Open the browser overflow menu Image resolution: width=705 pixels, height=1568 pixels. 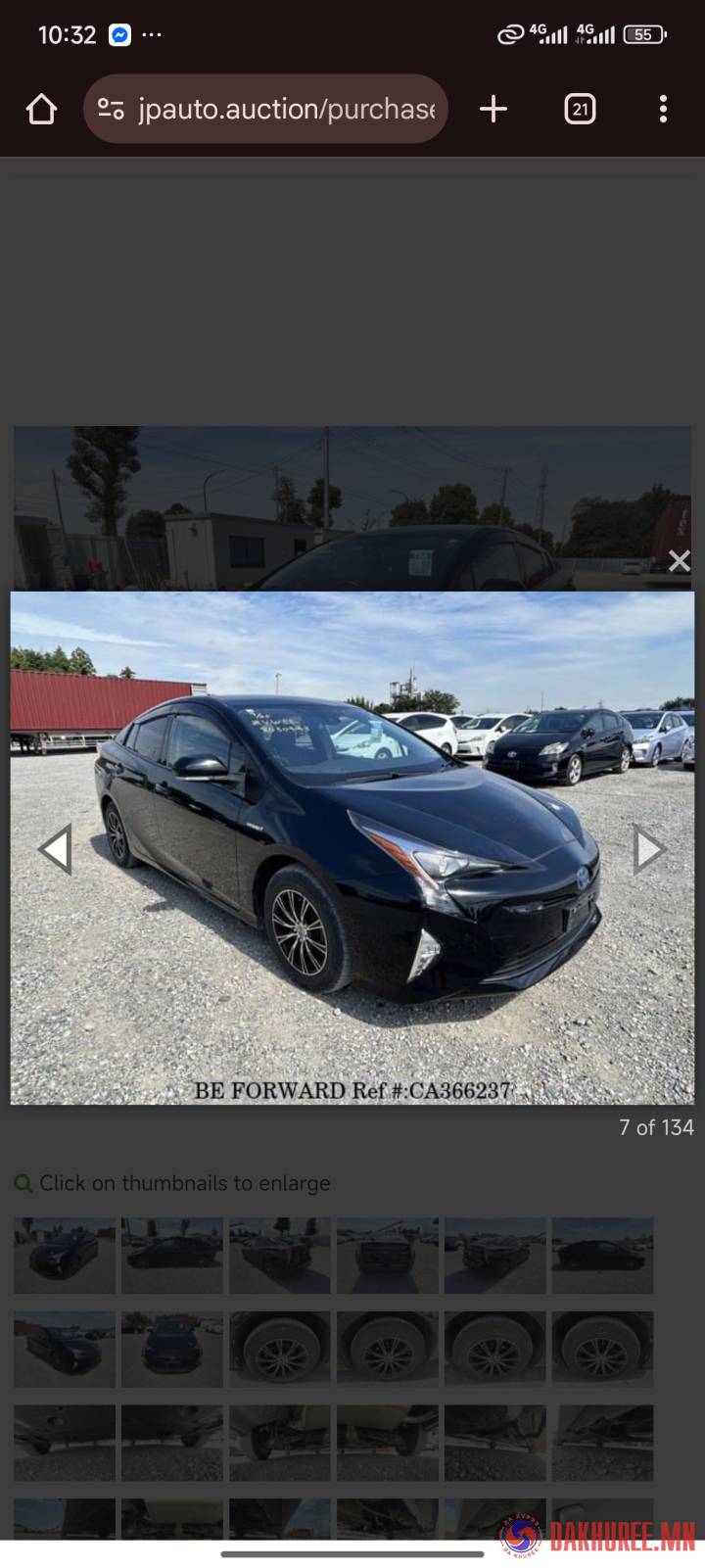(x=663, y=109)
